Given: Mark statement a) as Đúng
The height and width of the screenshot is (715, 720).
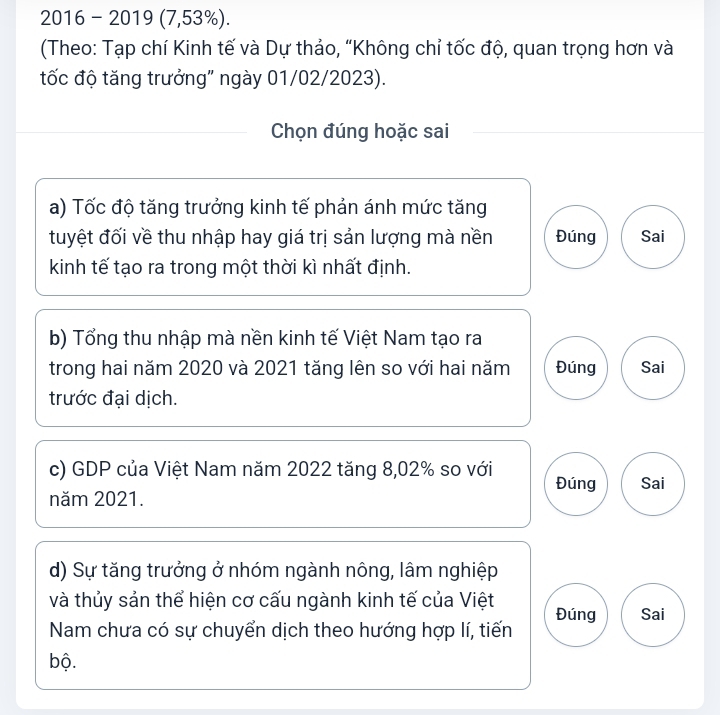Looking at the screenshot, I should [576, 237].
